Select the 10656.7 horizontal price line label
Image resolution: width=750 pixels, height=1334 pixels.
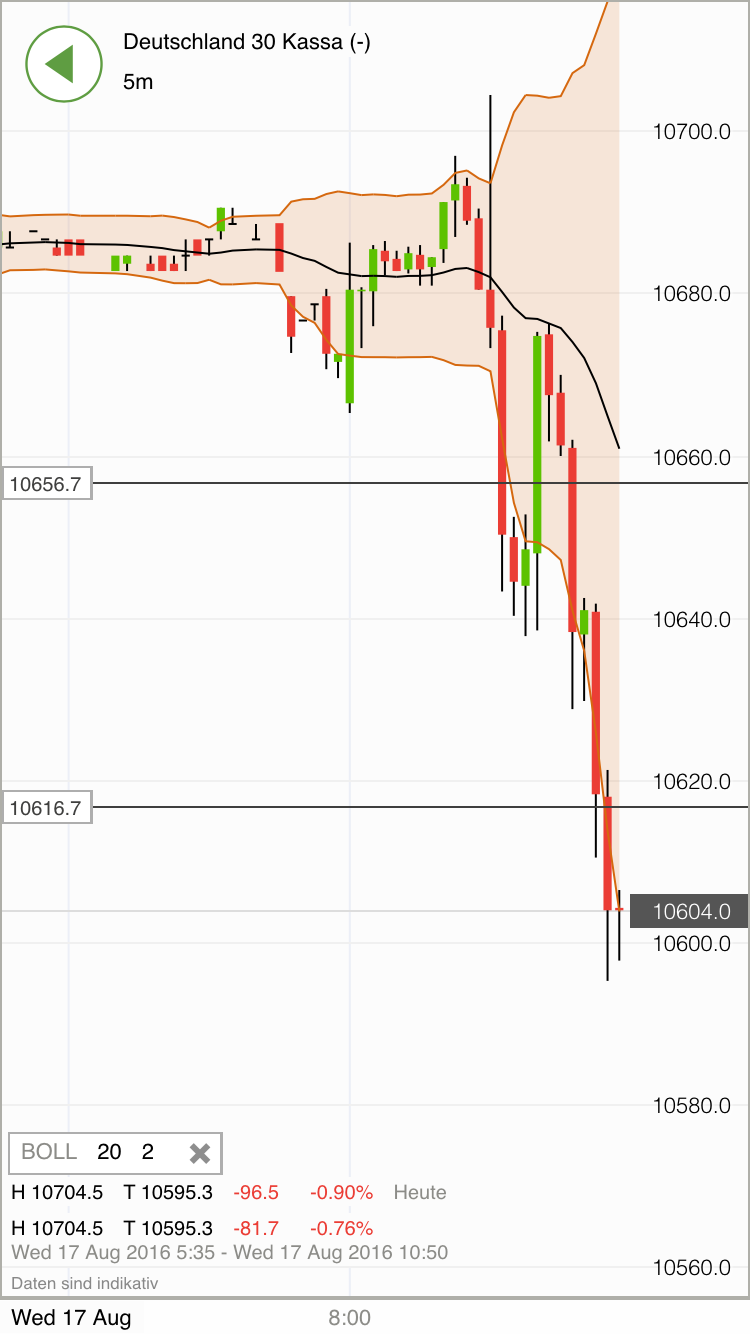47,485
